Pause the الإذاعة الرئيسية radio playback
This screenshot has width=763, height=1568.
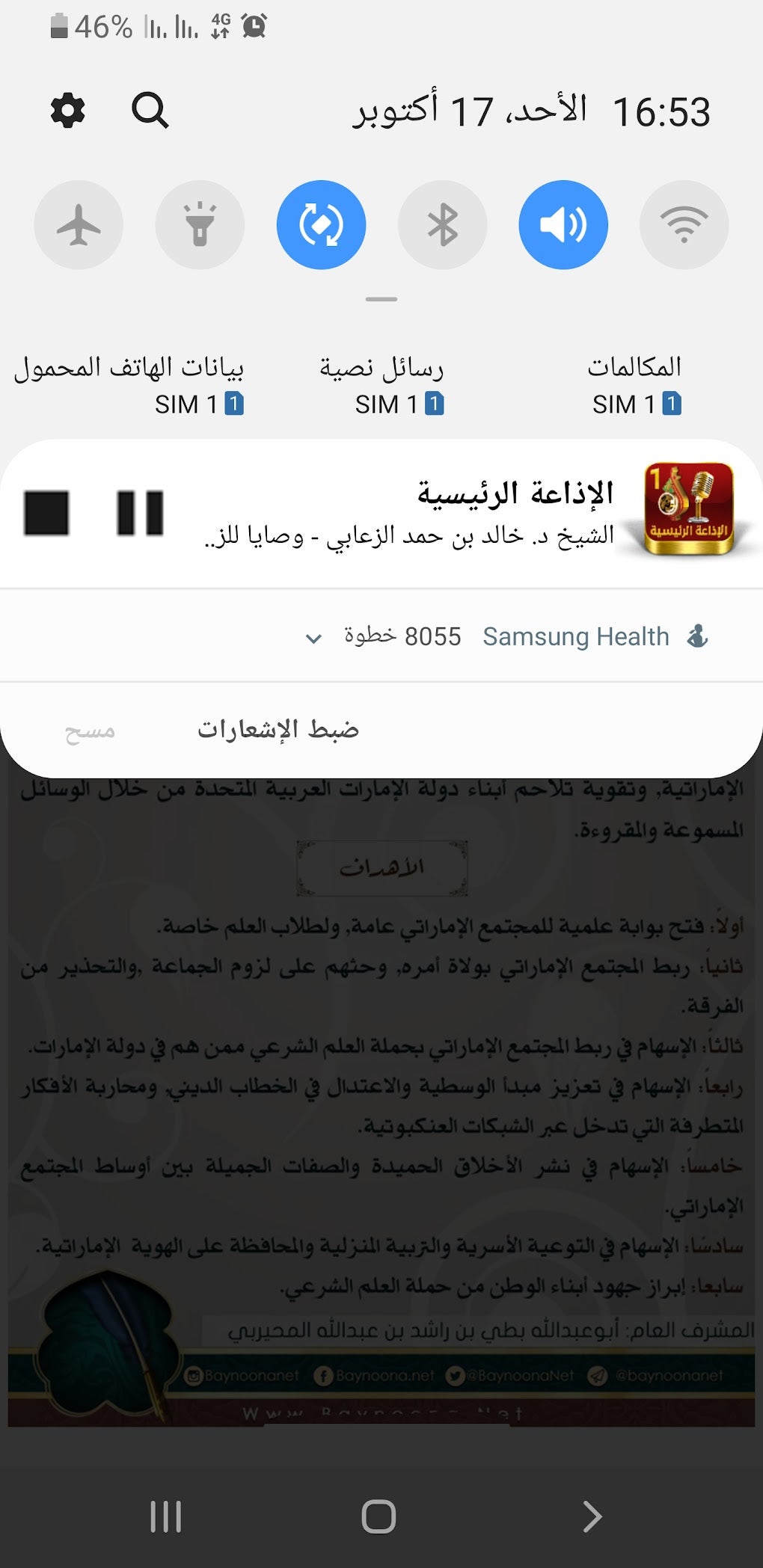pyautogui.click(x=140, y=513)
